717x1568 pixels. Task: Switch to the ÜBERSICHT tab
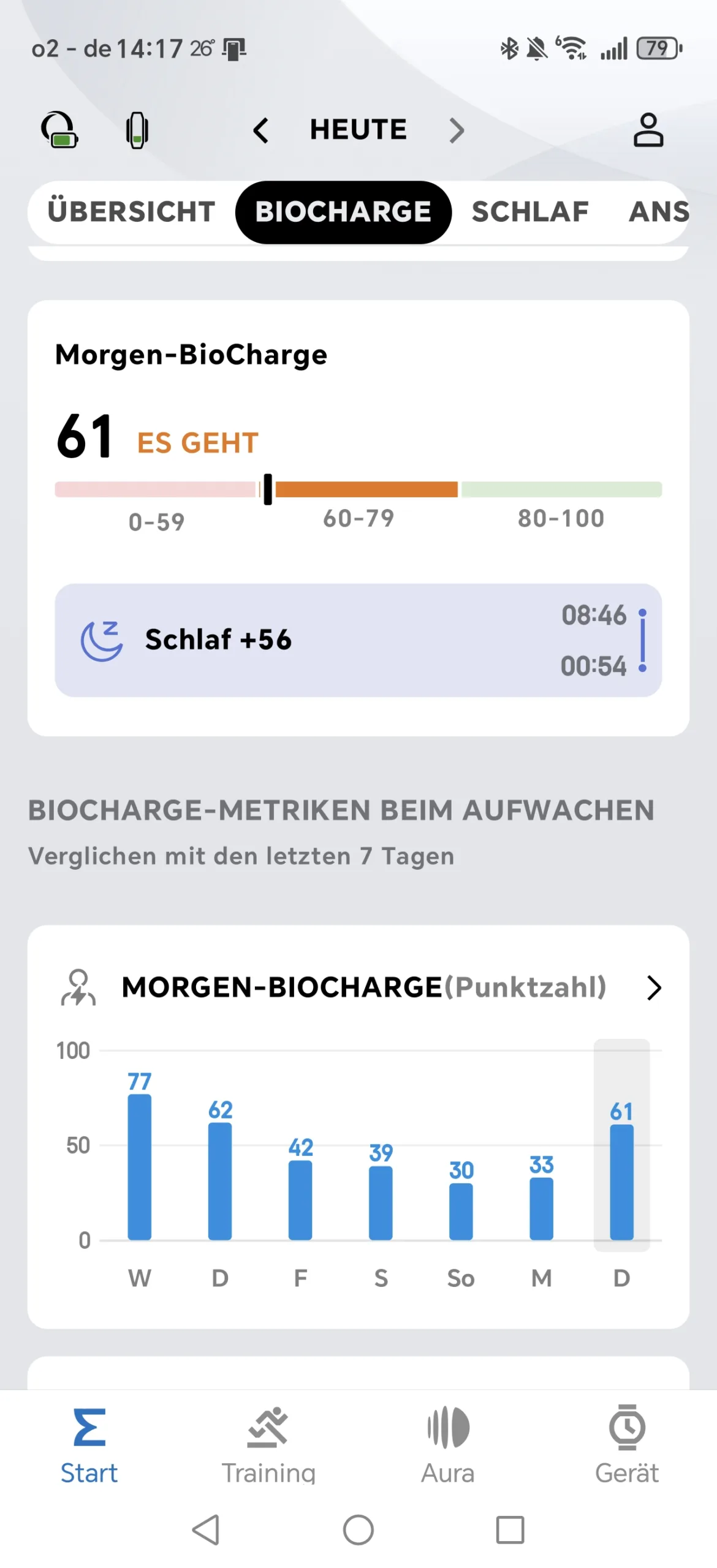(131, 212)
